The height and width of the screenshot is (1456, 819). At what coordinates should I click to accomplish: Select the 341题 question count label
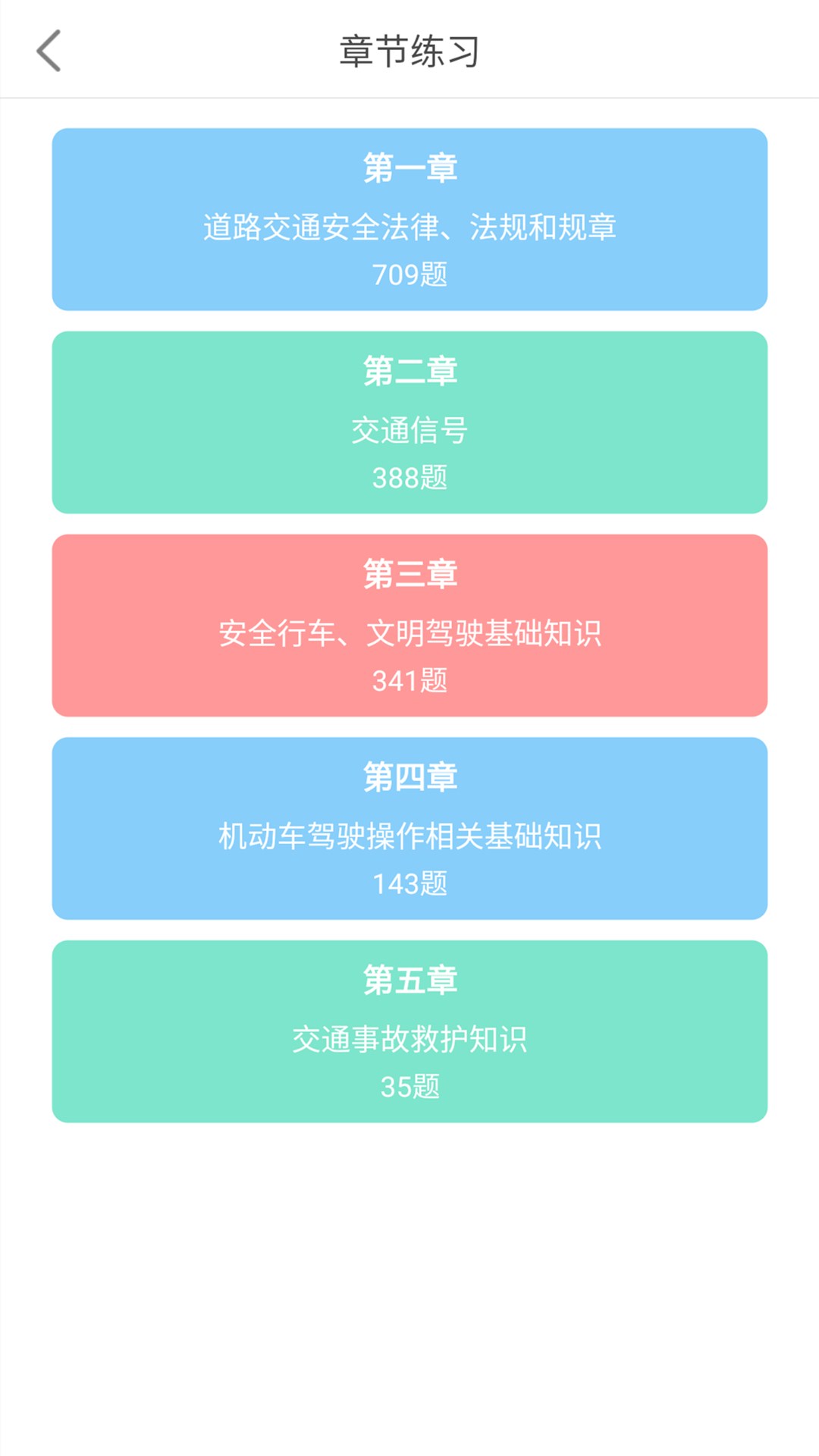[409, 681]
